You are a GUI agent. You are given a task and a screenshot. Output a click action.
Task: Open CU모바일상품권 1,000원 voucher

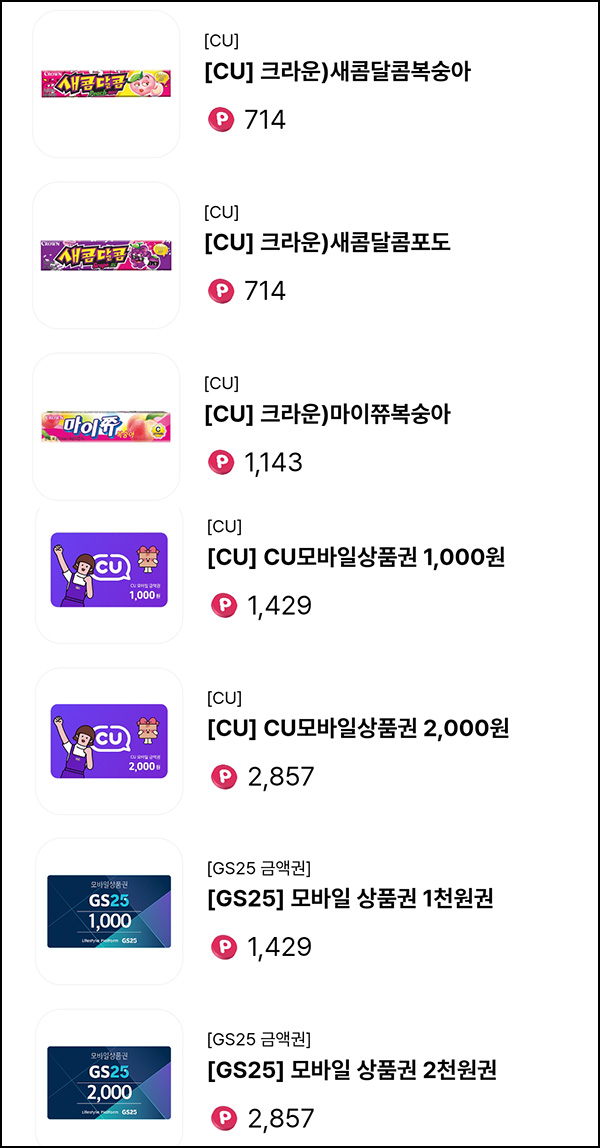pos(356,557)
